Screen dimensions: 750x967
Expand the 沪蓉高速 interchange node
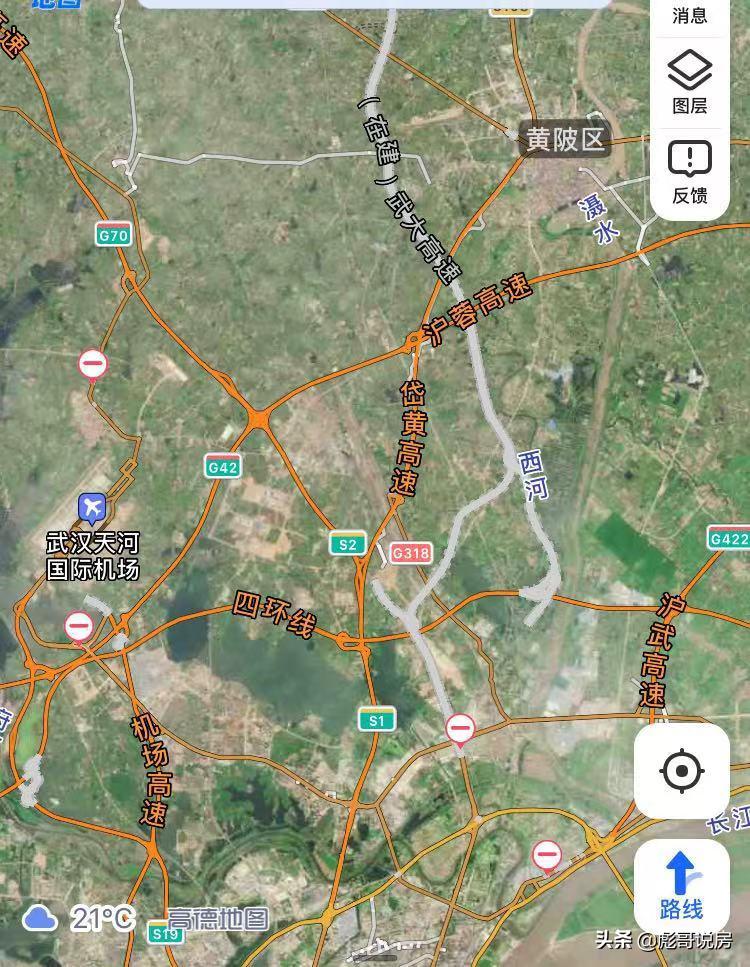click(x=413, y=337)
